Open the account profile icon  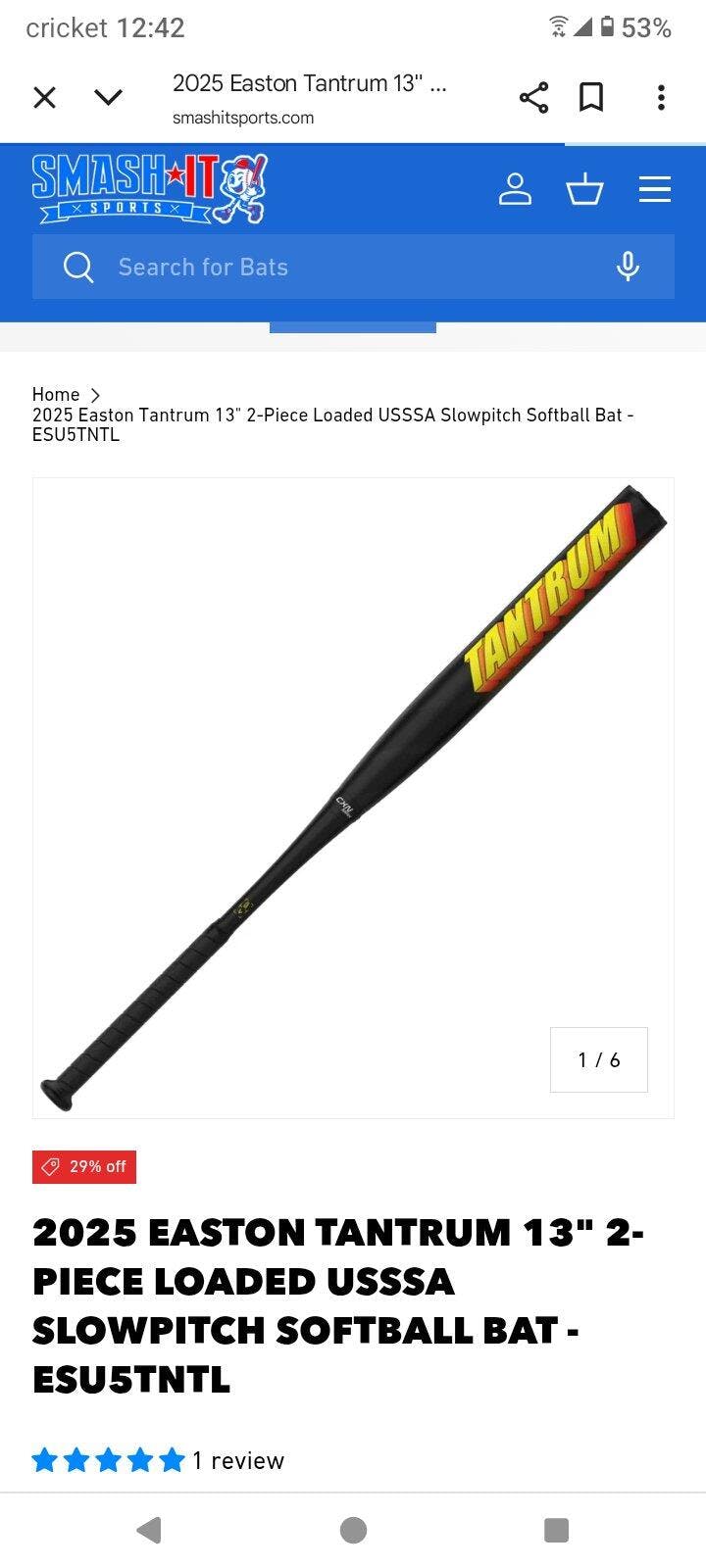[515, 188]
